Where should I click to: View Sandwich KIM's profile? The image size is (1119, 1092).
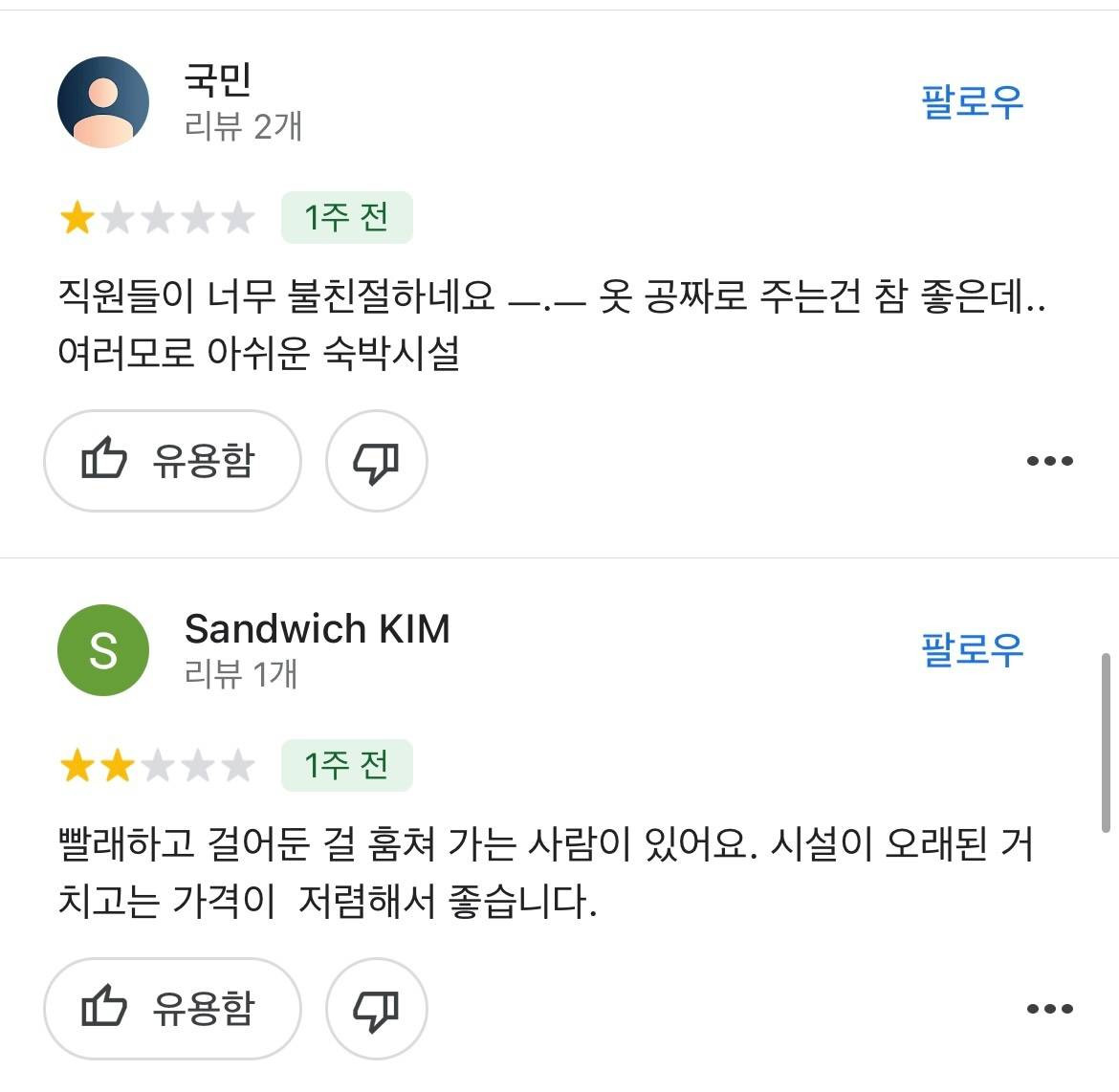[103, 650]
